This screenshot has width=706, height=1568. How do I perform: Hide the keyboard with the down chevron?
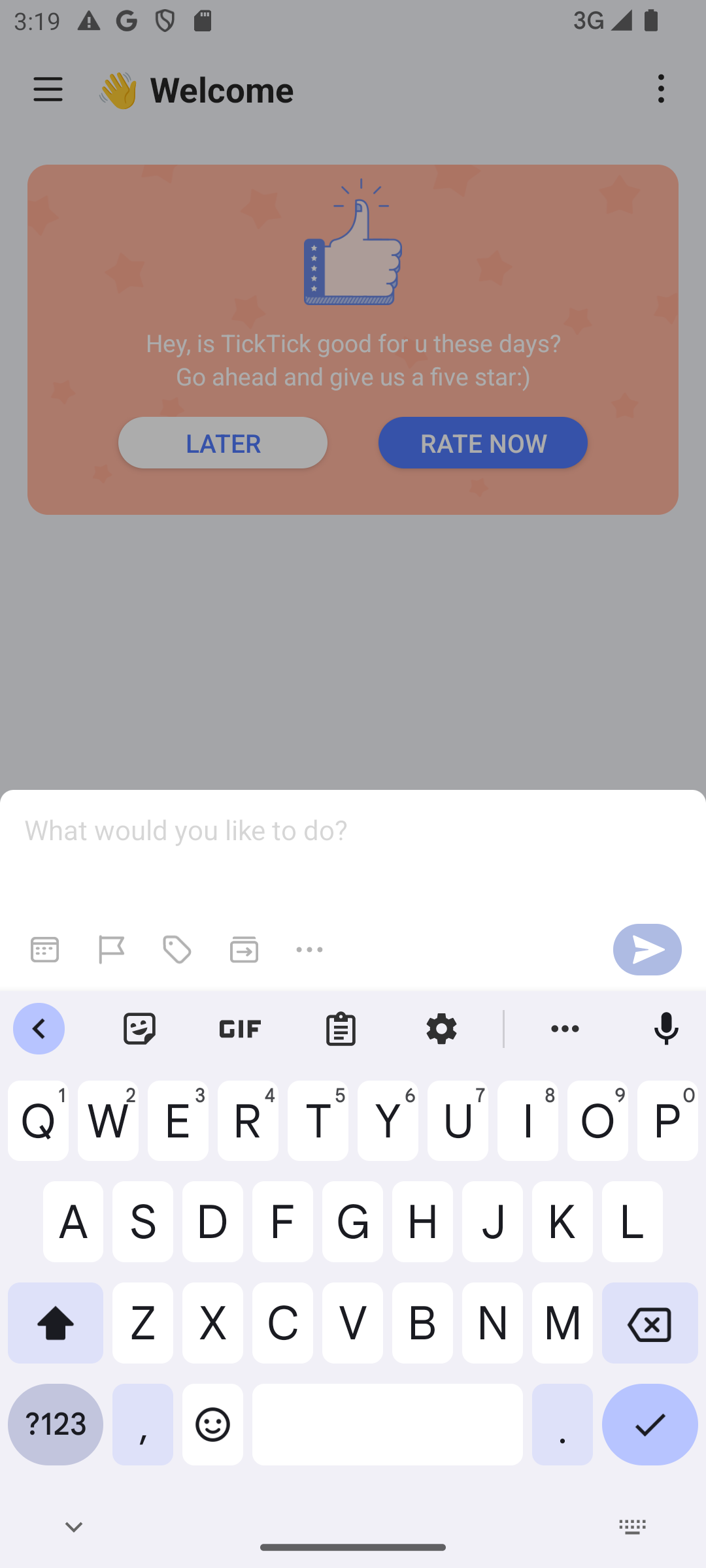point(74,1527)
